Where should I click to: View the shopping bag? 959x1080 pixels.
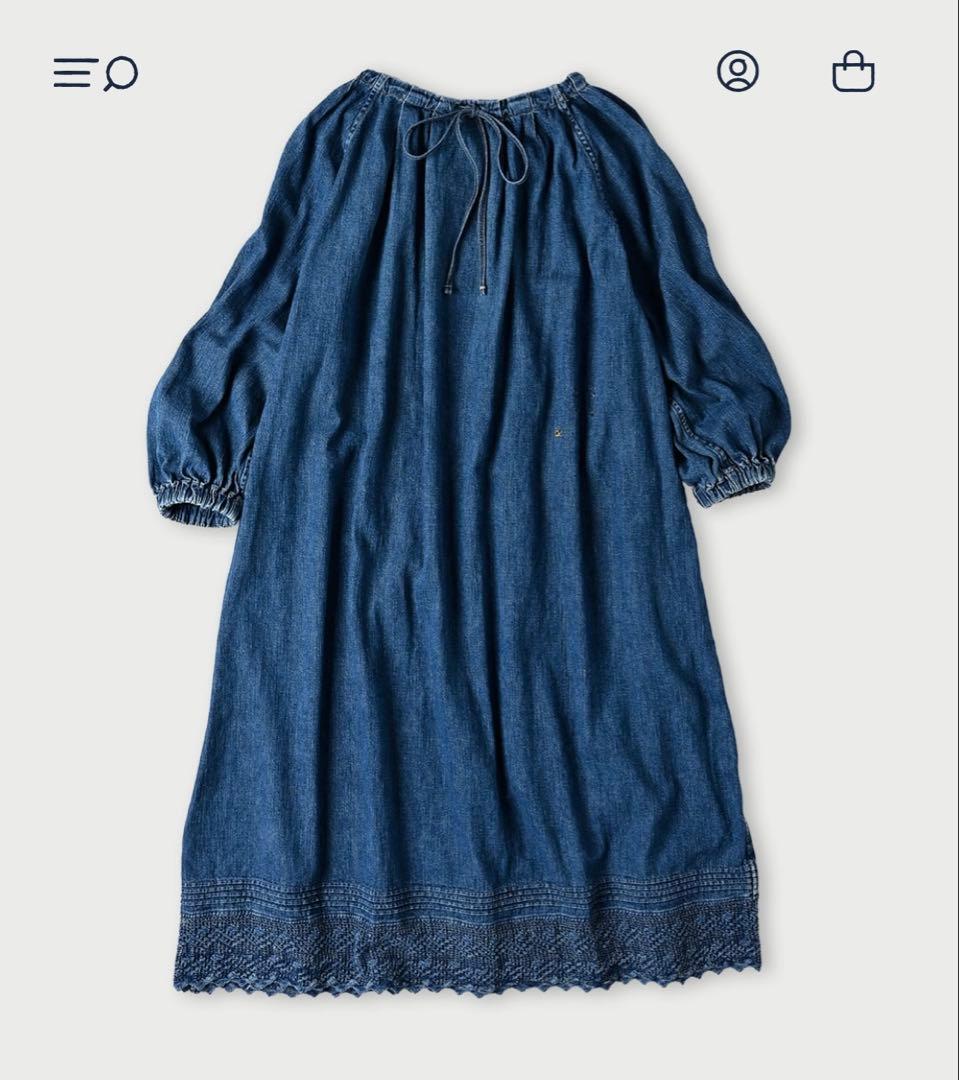pyautogui.click(x=853, y=73)
